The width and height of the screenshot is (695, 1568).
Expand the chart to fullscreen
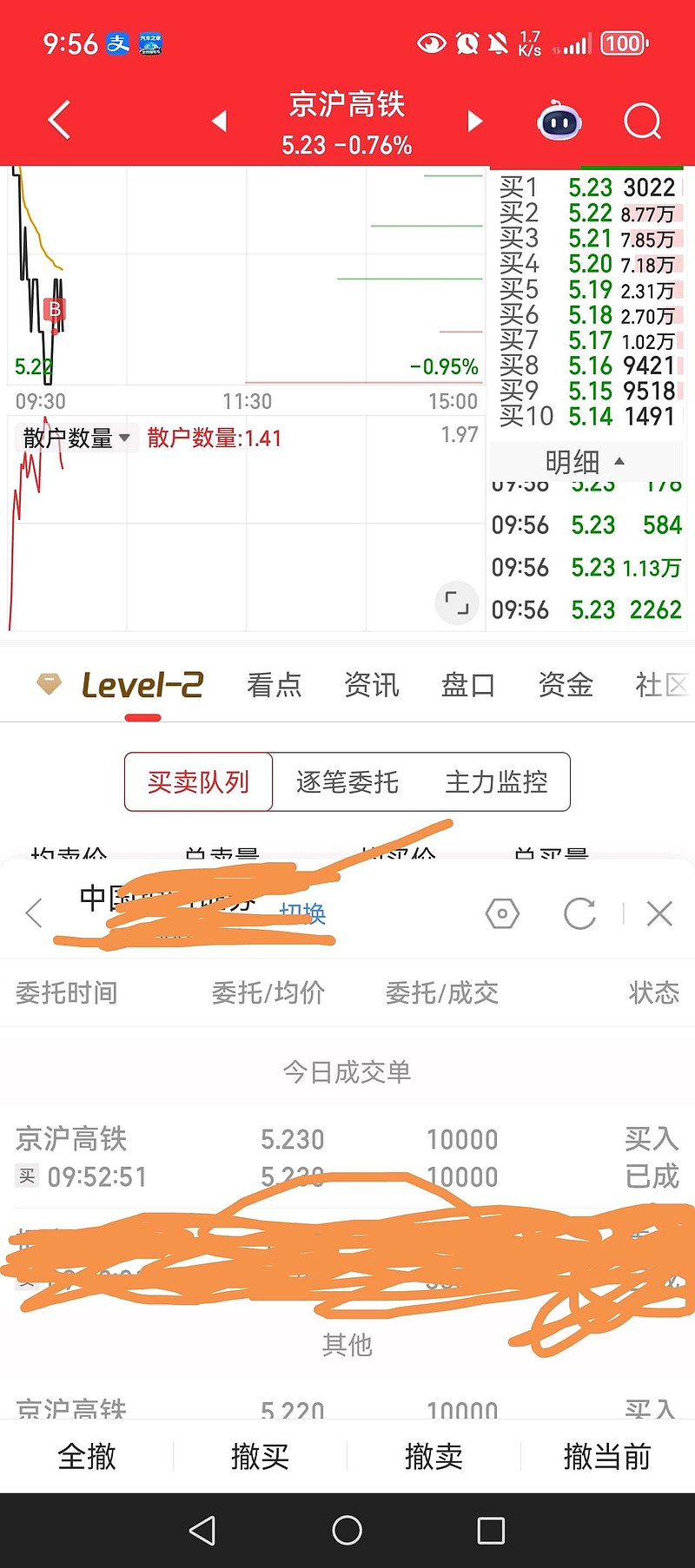click(x=457, y=603)
